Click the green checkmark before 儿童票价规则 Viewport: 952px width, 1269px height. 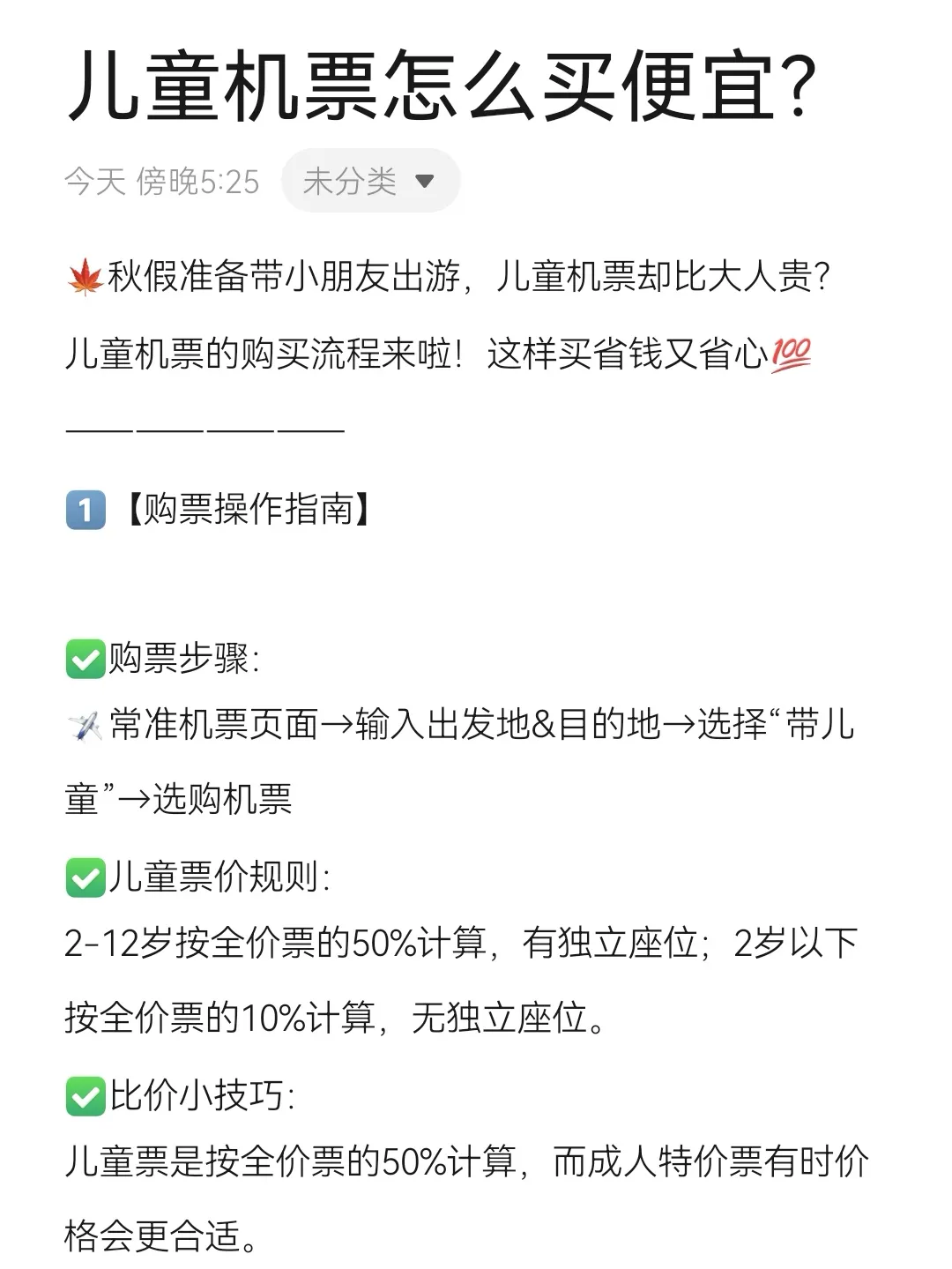coord(84,877)
